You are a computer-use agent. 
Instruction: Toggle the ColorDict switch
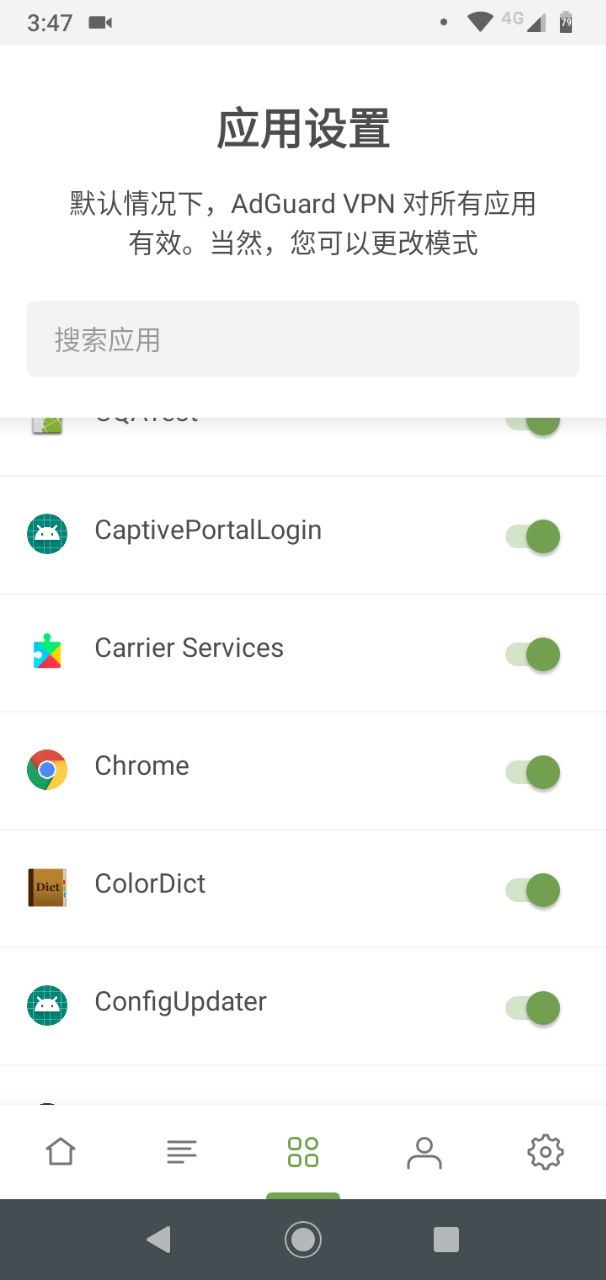(x=532, y=890)
